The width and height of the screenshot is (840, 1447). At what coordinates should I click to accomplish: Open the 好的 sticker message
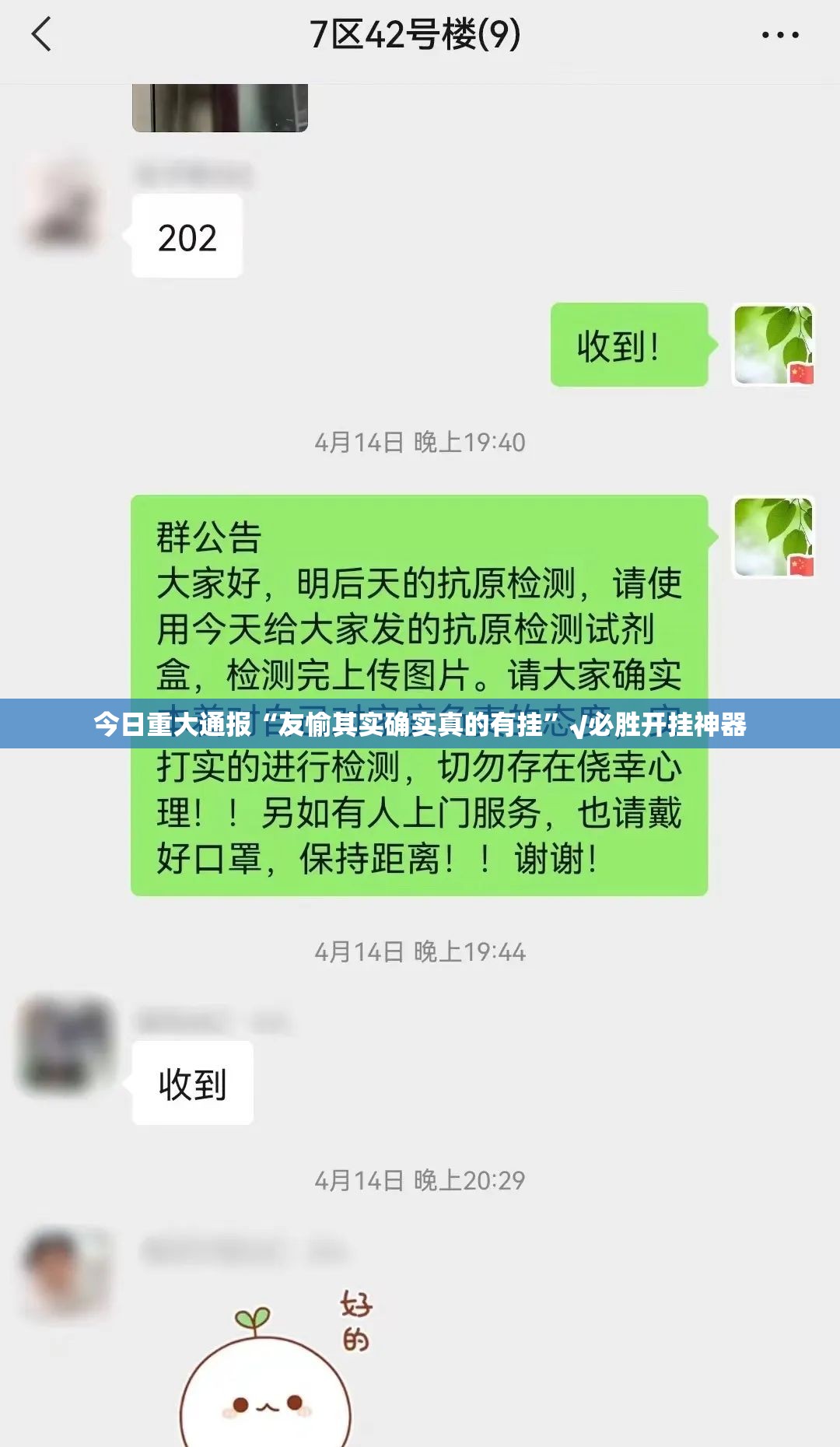click(x=272, y=1369)
